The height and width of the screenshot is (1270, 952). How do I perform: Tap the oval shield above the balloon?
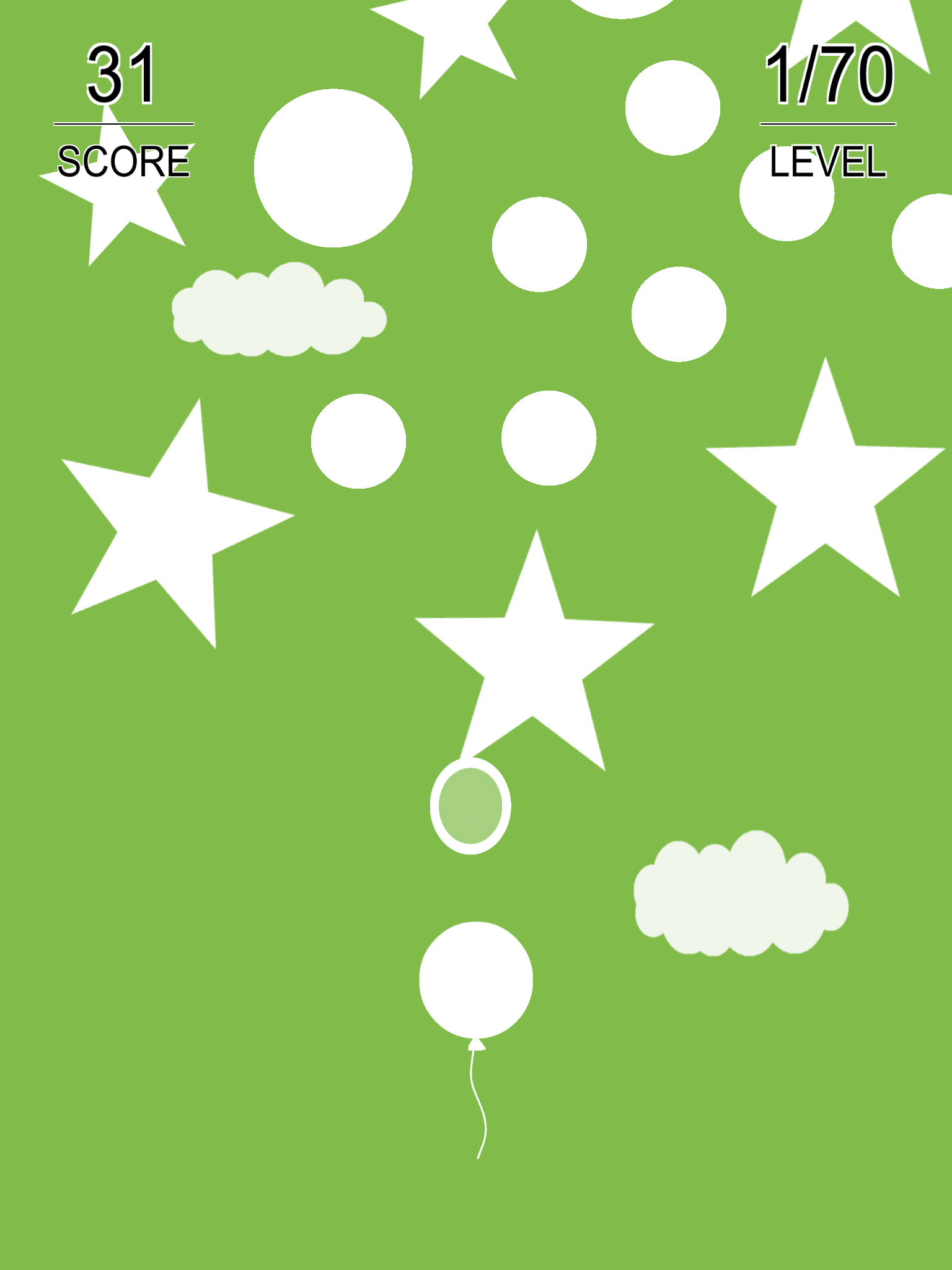click(470, 806)
